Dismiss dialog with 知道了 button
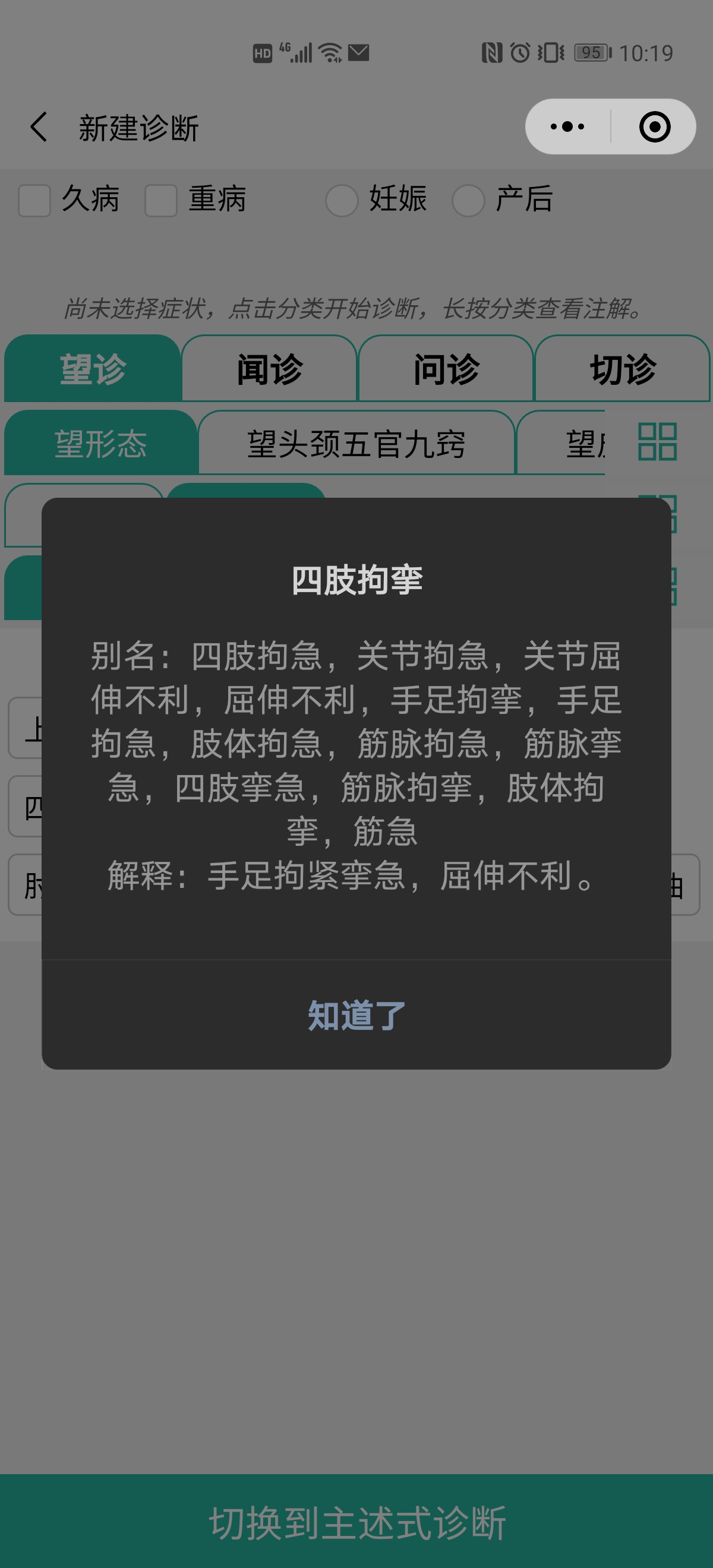 point(356,1014)
